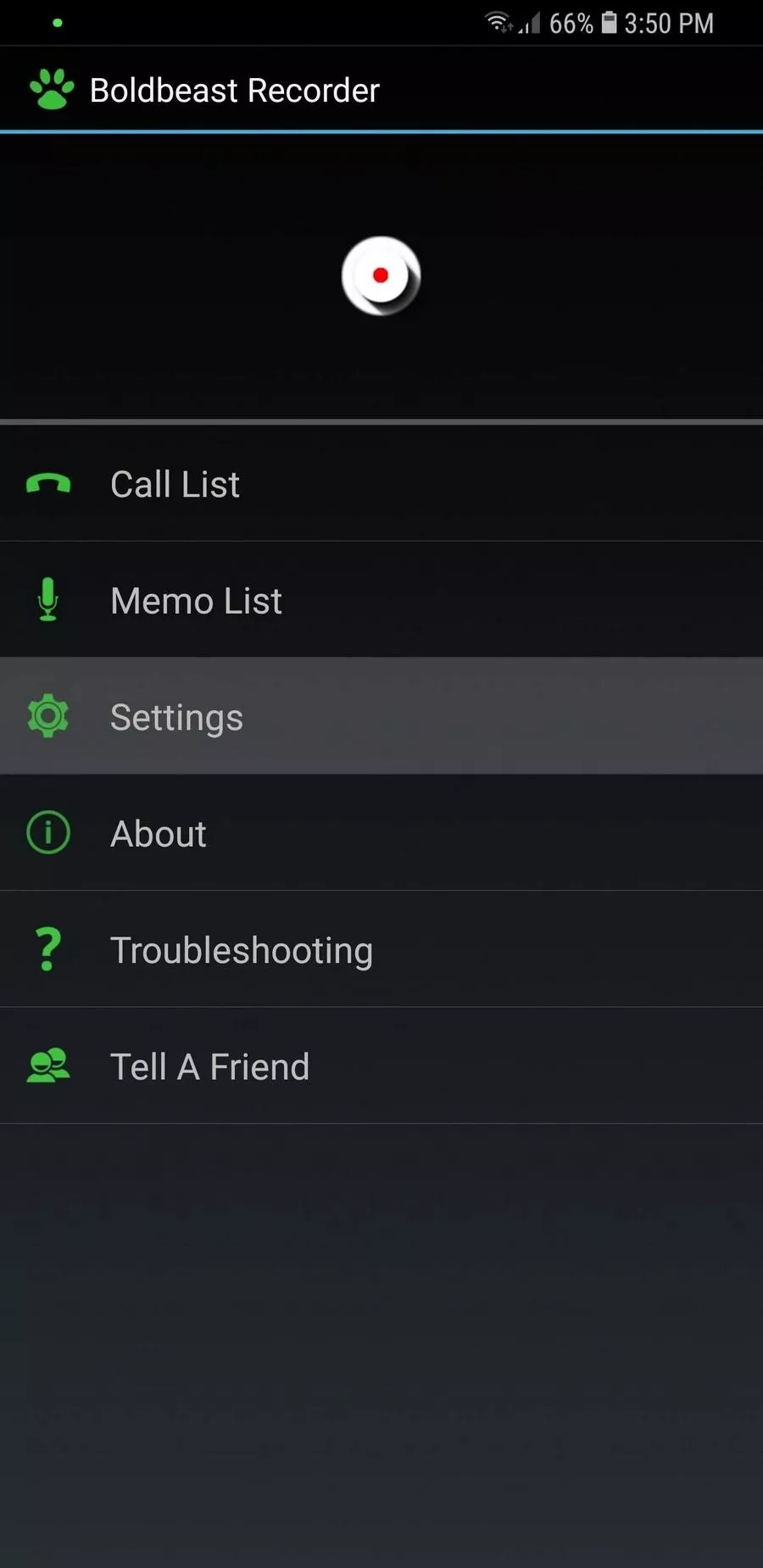Image resolution: width=763 pixels, height=1568 pixels.
Task: Select Tell A Friend
Action: (381, 1066)
